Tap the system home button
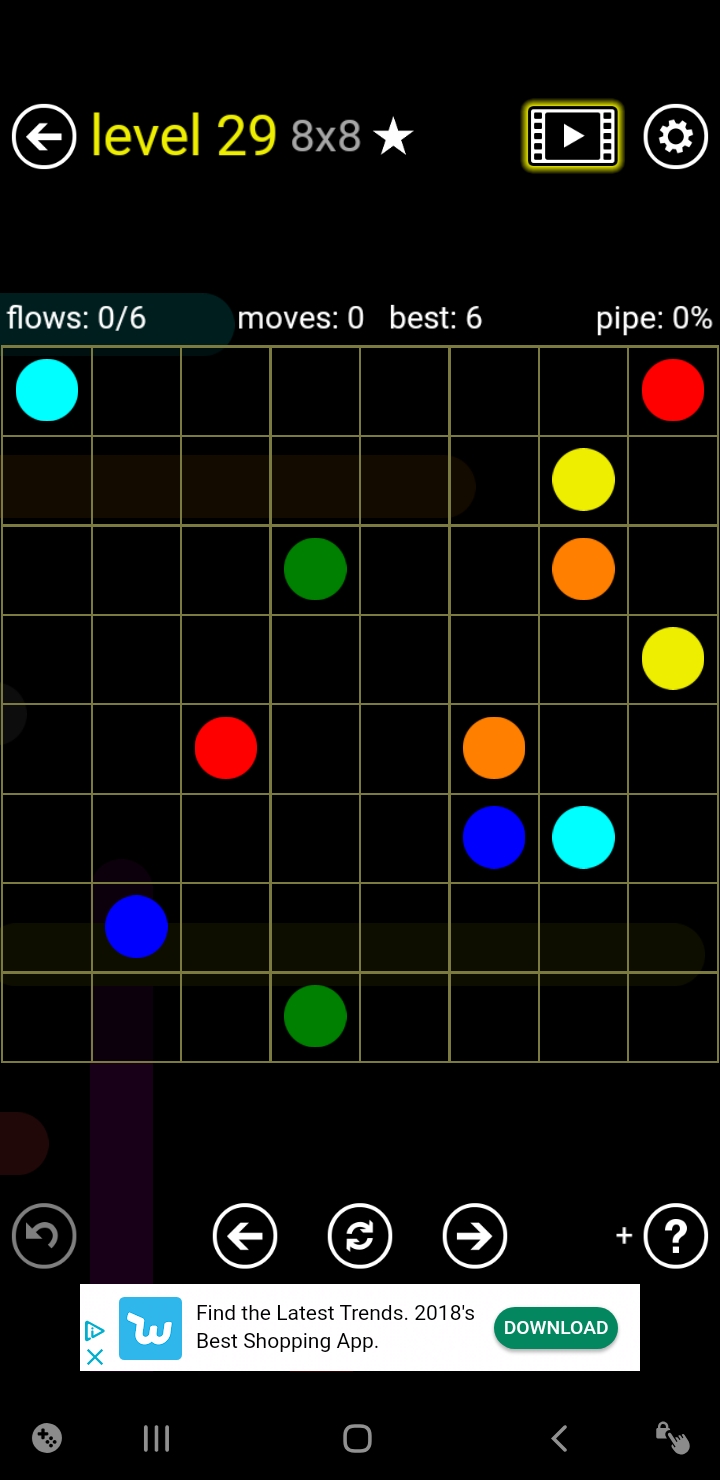The width and height of the screenshot is (720, 1480). pos(357,1438)
